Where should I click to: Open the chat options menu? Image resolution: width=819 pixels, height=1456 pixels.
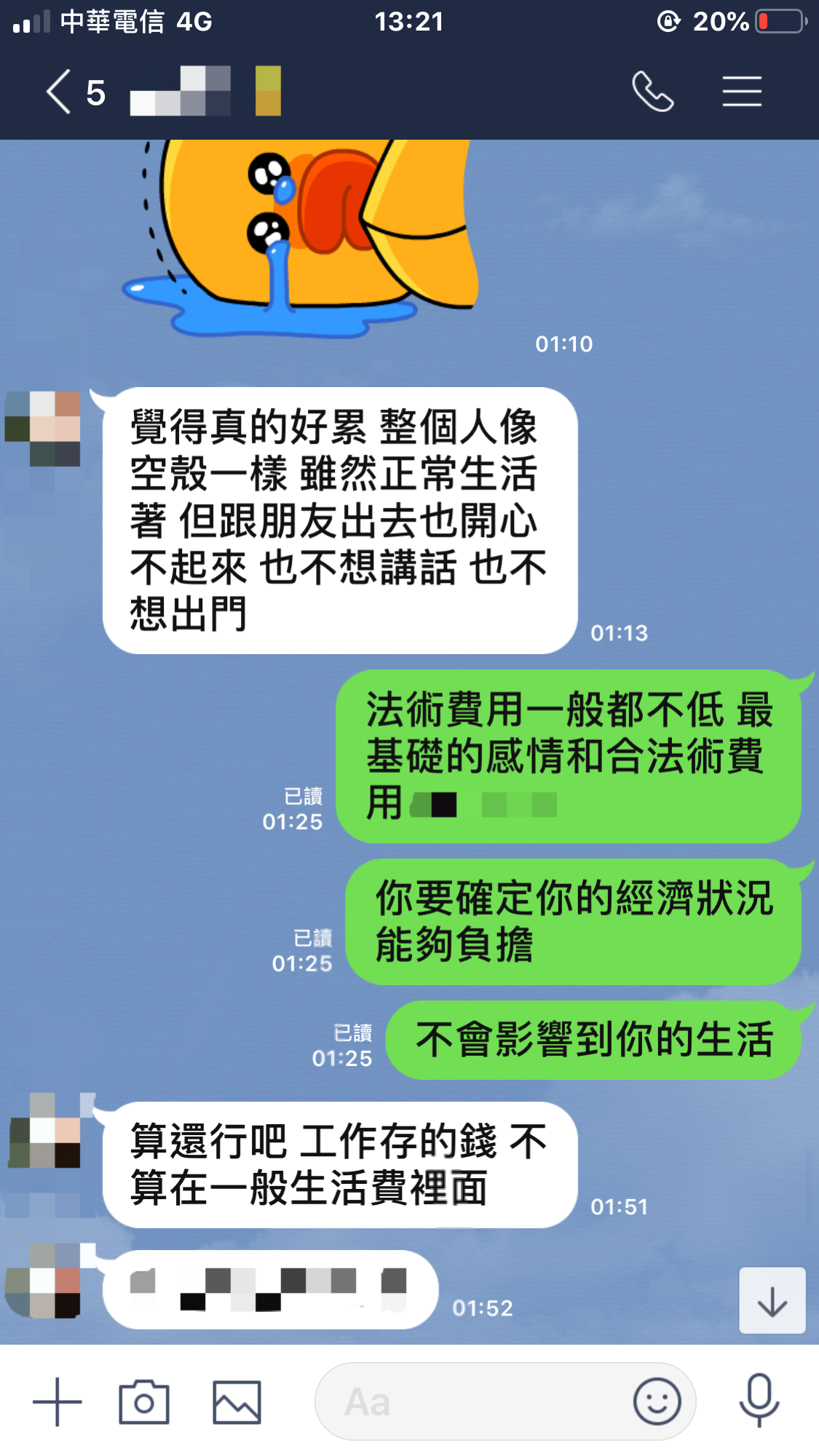[742, 92]
